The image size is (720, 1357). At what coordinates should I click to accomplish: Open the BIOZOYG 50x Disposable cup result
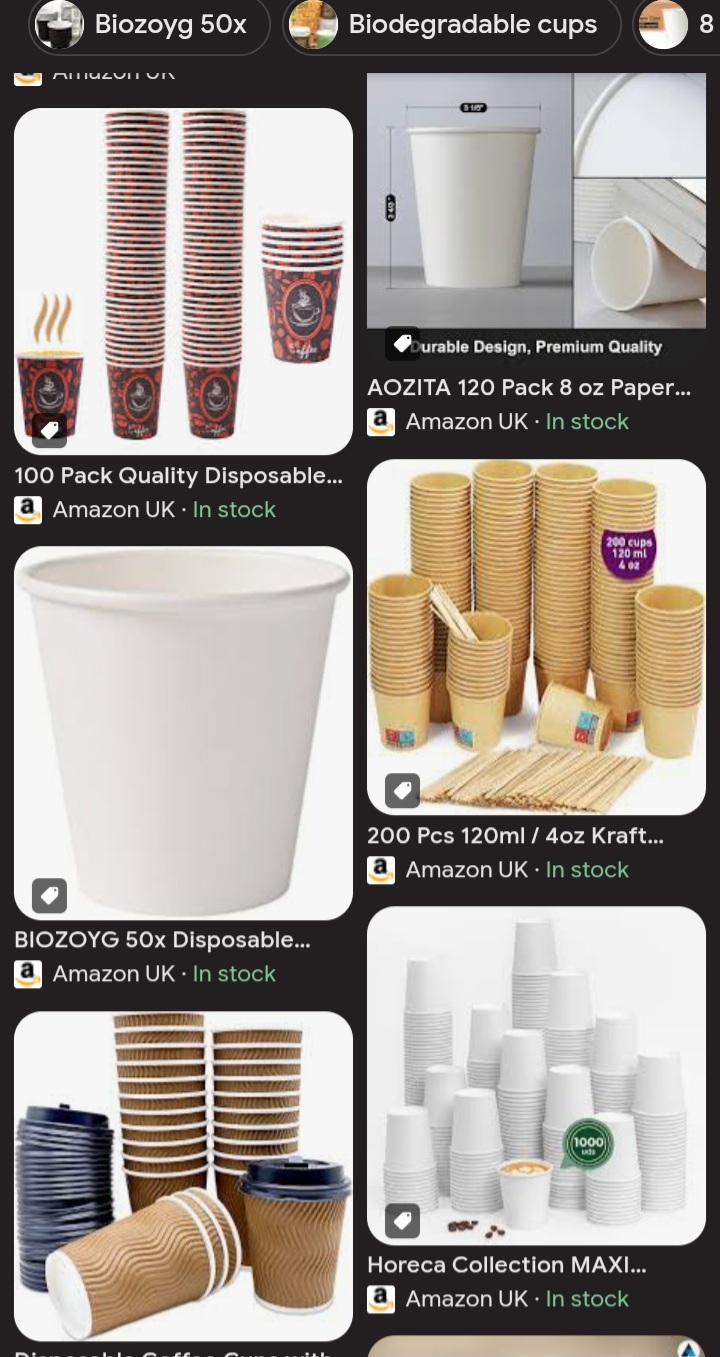pyautogui.click(x=183, y=733)
